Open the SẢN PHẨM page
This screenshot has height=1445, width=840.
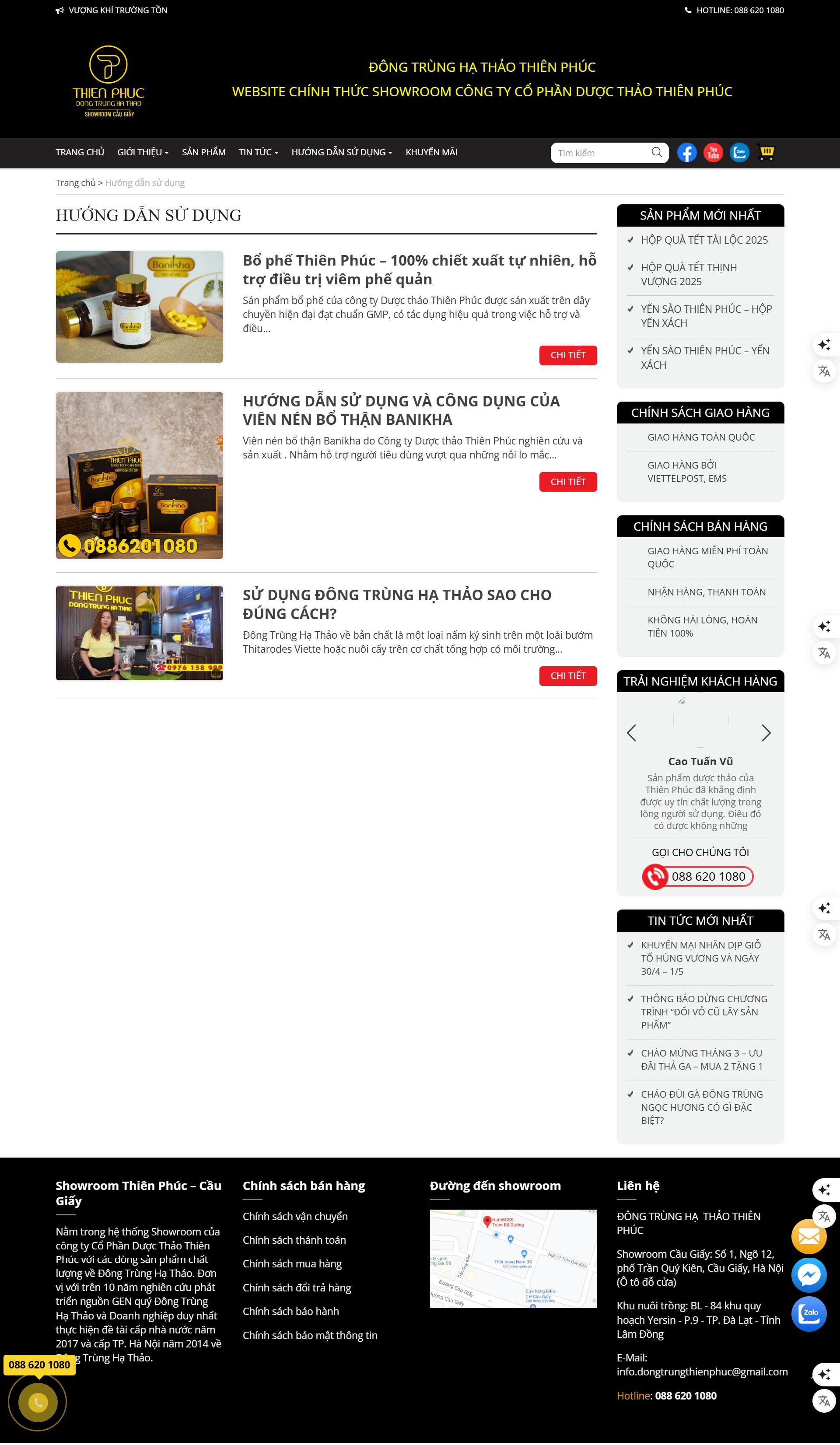pos(203,153)
